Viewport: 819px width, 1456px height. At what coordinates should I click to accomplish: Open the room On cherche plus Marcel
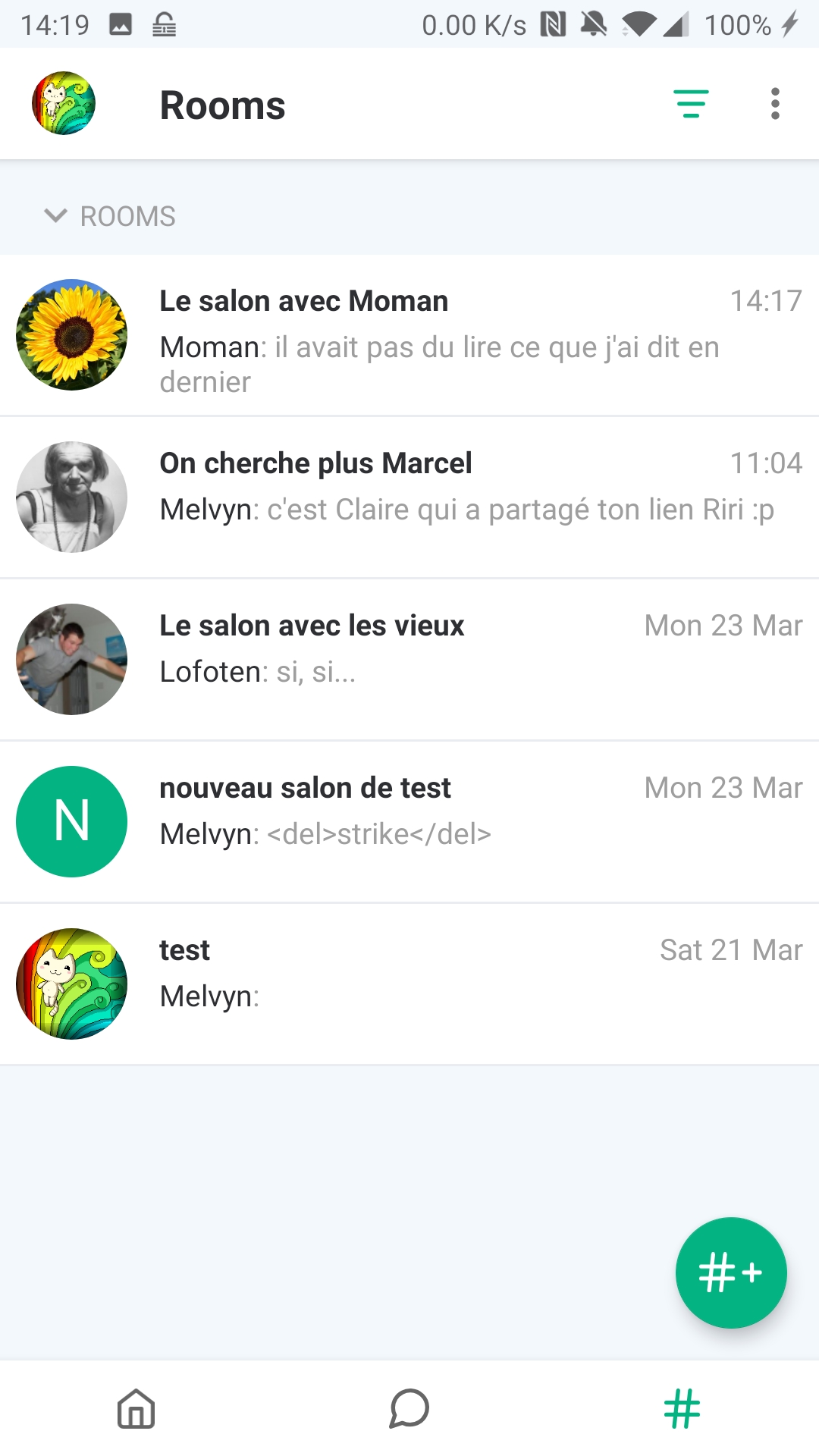pyautogui.click(x=409, y=497)
